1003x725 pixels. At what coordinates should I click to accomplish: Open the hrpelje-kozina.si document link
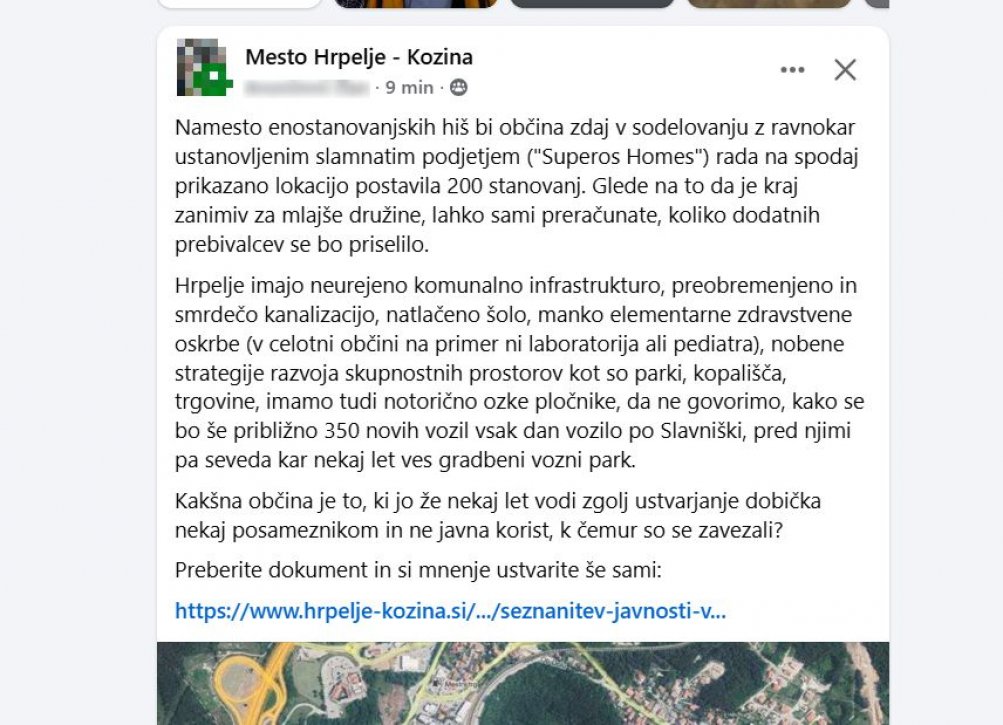coord(450,611)
